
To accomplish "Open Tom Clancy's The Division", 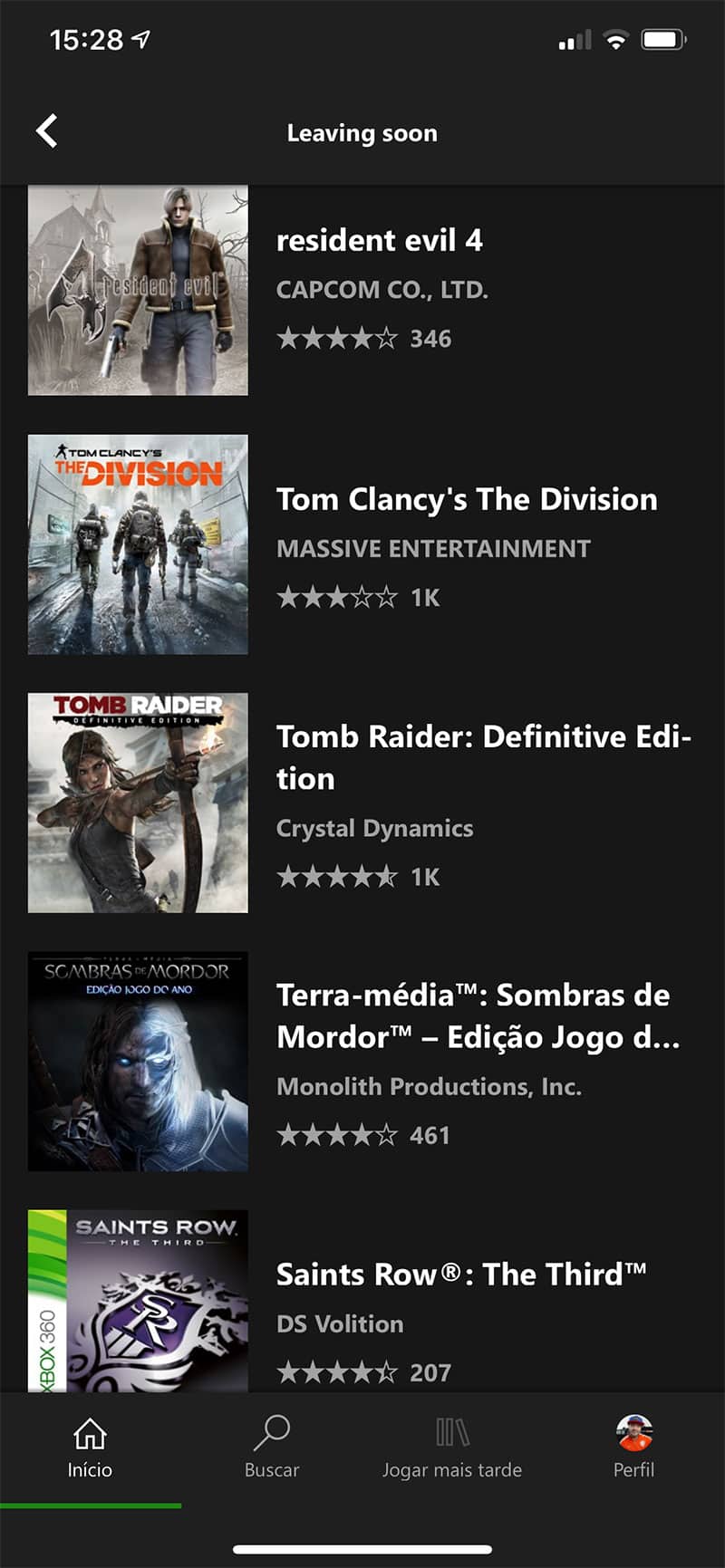I will click(362, 544).
